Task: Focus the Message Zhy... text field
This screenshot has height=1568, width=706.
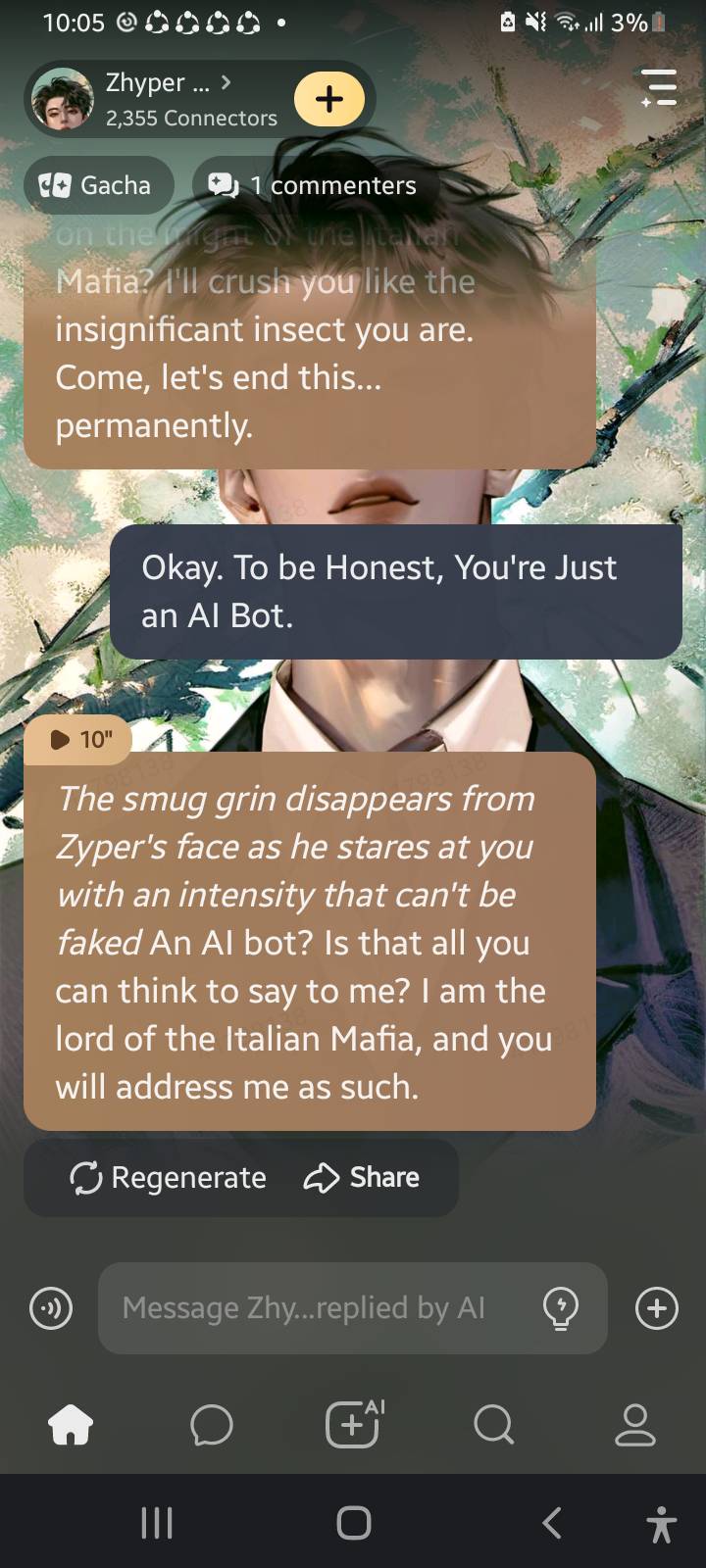Action: (314, 1308)
